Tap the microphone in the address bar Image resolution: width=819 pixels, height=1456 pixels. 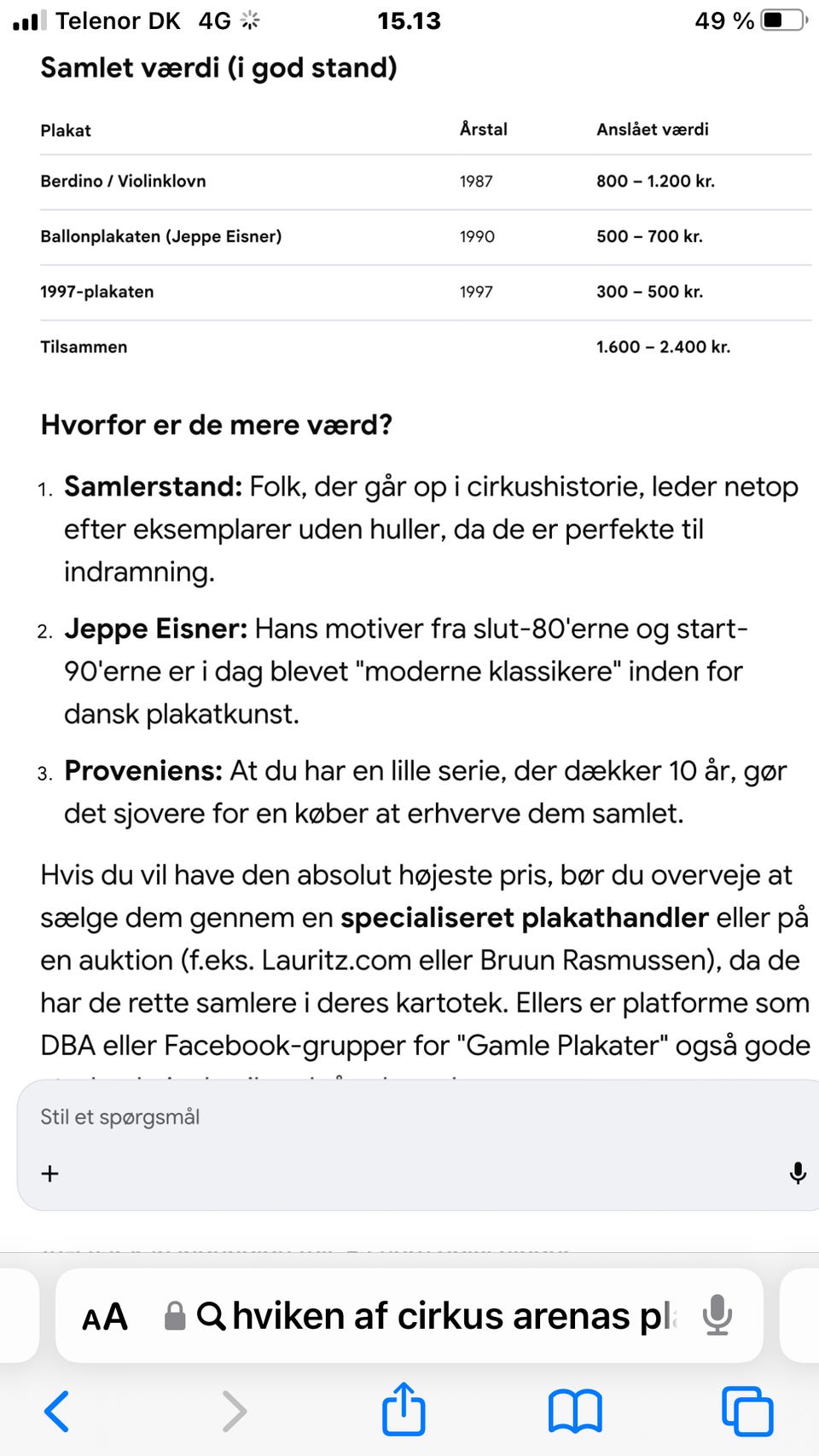[719, 1314]
